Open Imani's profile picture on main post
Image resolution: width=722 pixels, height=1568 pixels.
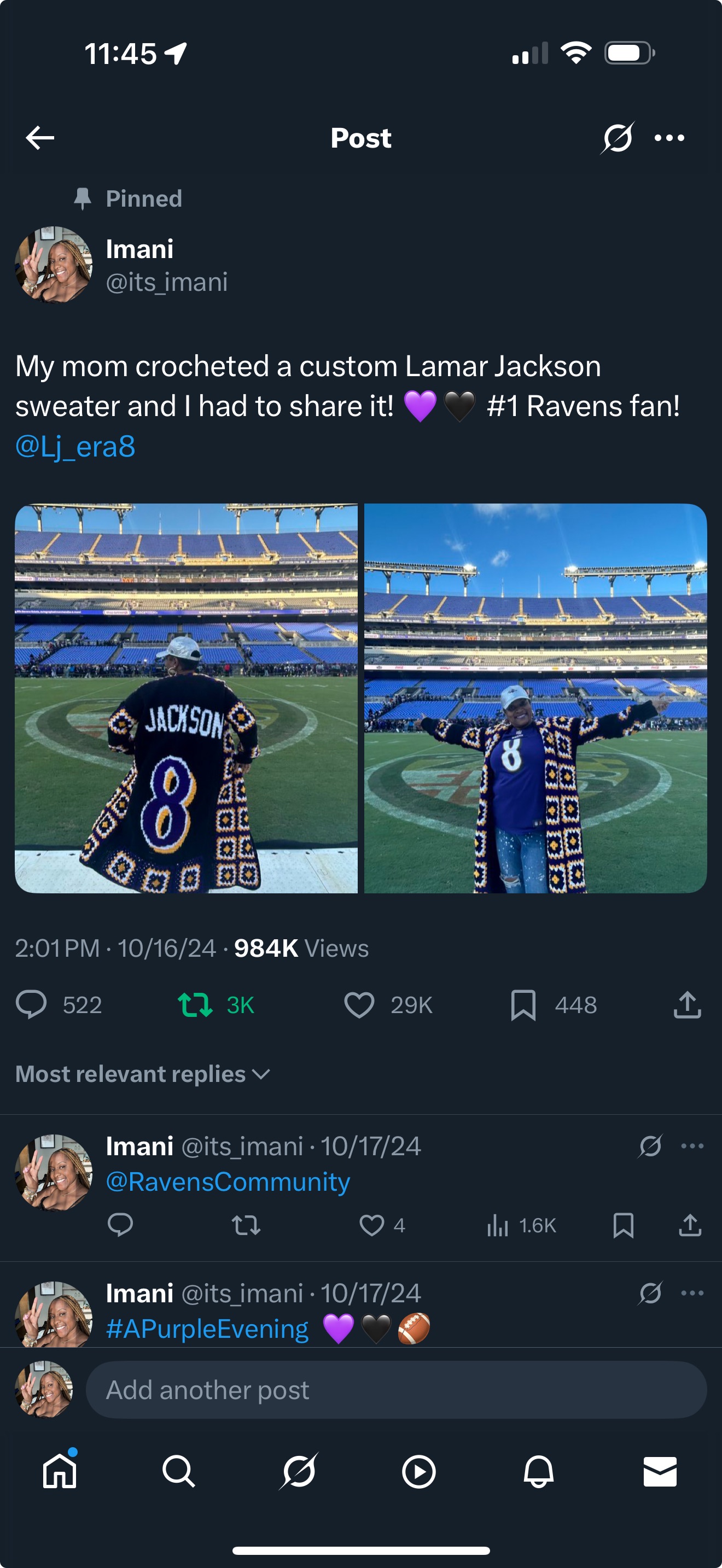pos(54,265)
